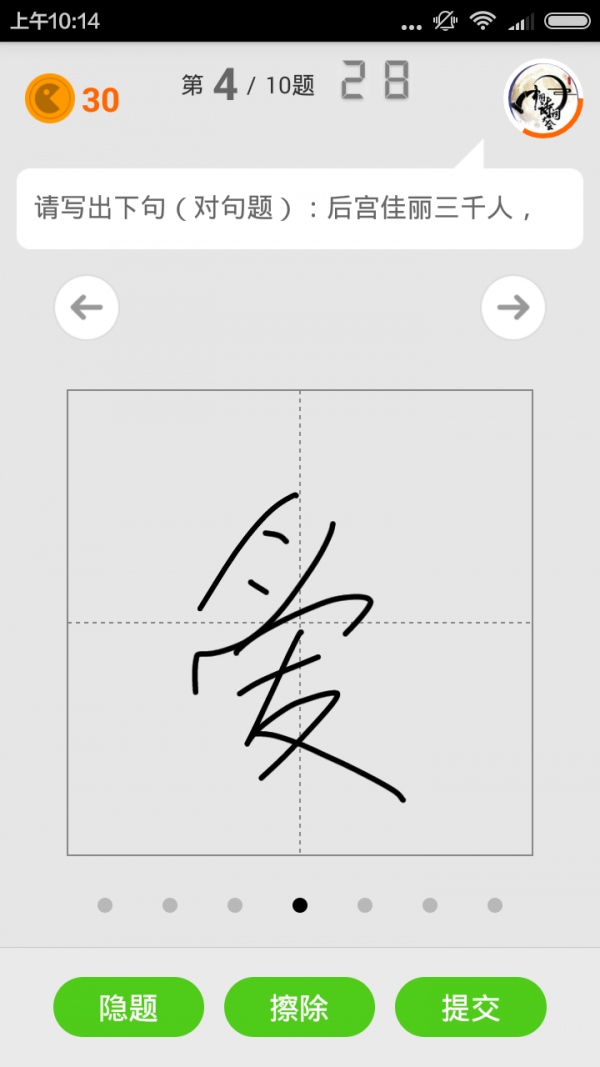The width and height of the screenshot is (600, 1067).
Task: Erase the handwriting with 擦除
Action: point(299,1007)
